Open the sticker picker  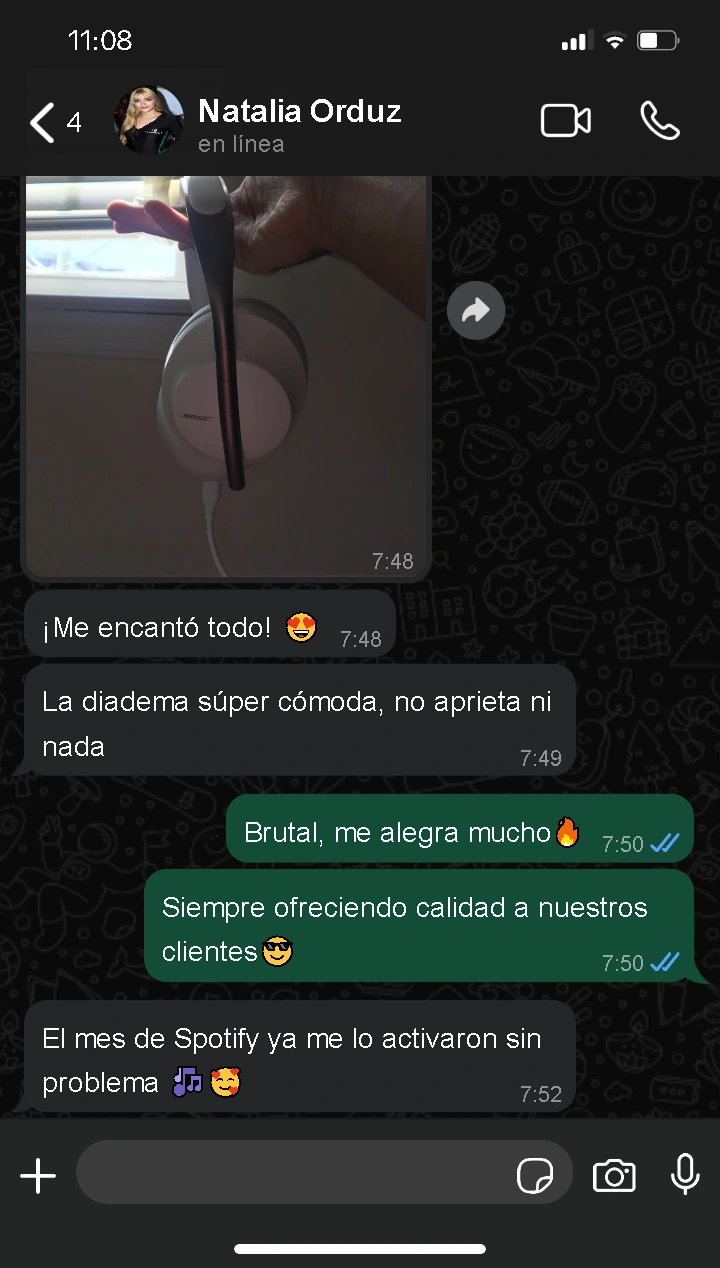(535, 1176)
